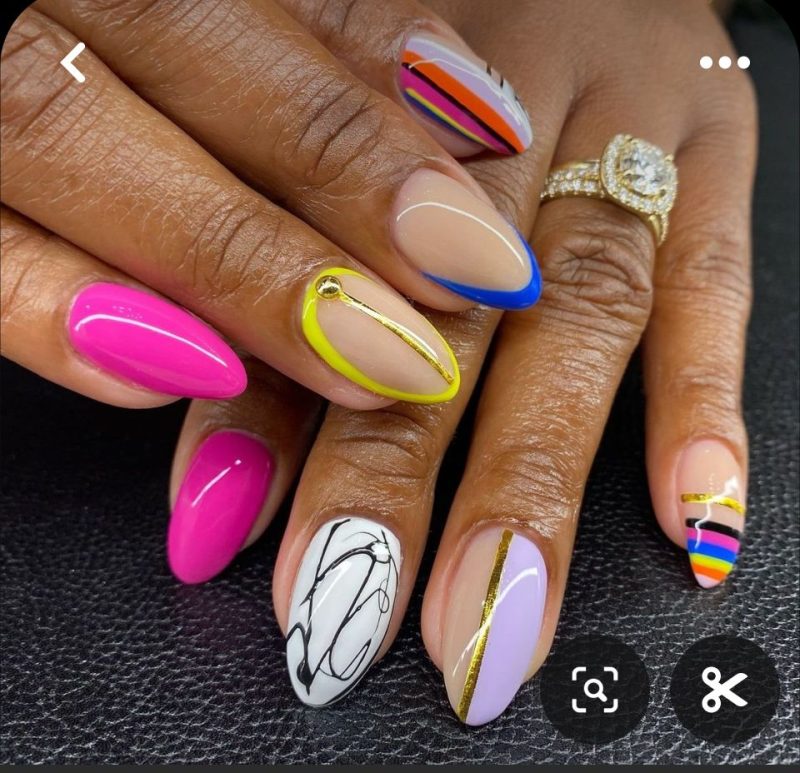Tap the scissors cut-out icon
Screen dimensions: 800x773
click(x=724, y=689)
